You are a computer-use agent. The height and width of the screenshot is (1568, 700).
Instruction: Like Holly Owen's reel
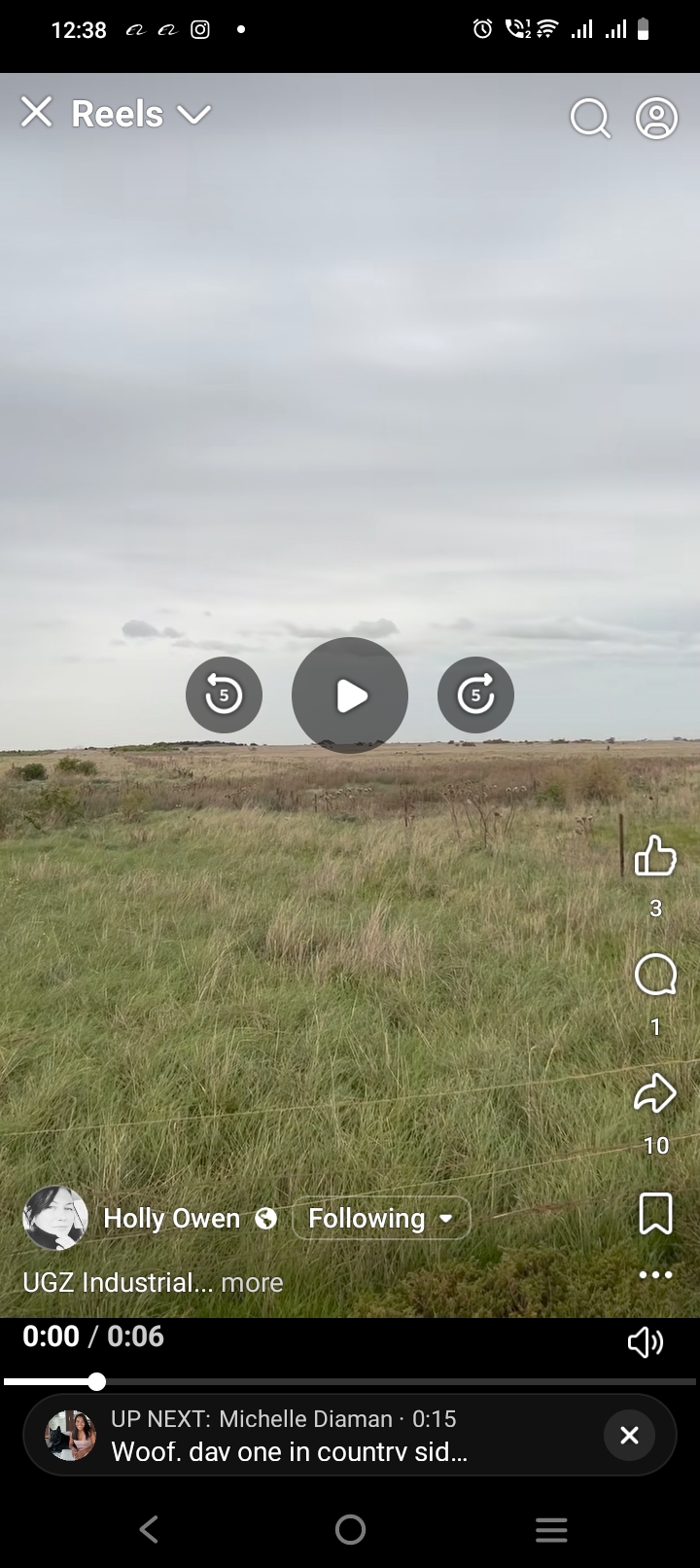pos(655,857)
